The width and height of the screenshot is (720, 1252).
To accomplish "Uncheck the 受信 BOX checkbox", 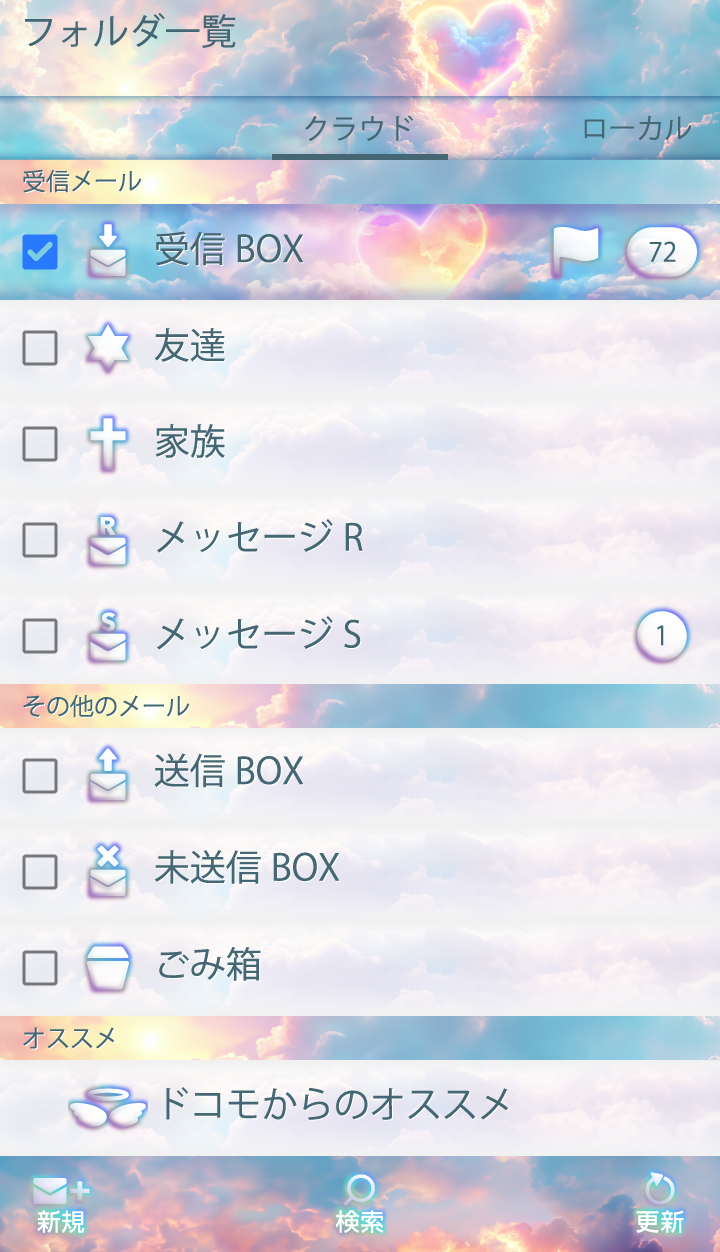I will [x=40, y=251].
